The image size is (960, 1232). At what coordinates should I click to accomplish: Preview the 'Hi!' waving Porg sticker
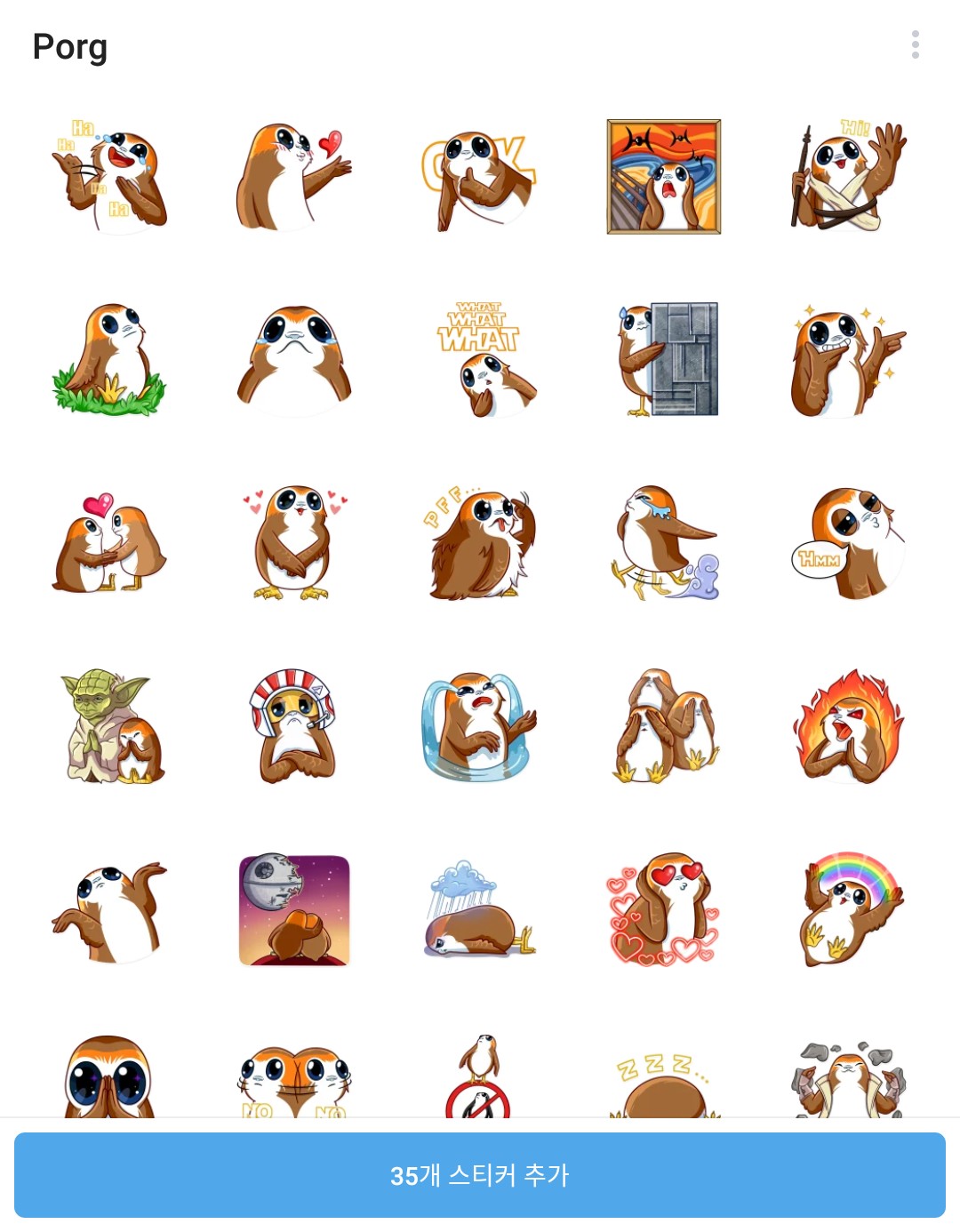click(x=849, y=177)
